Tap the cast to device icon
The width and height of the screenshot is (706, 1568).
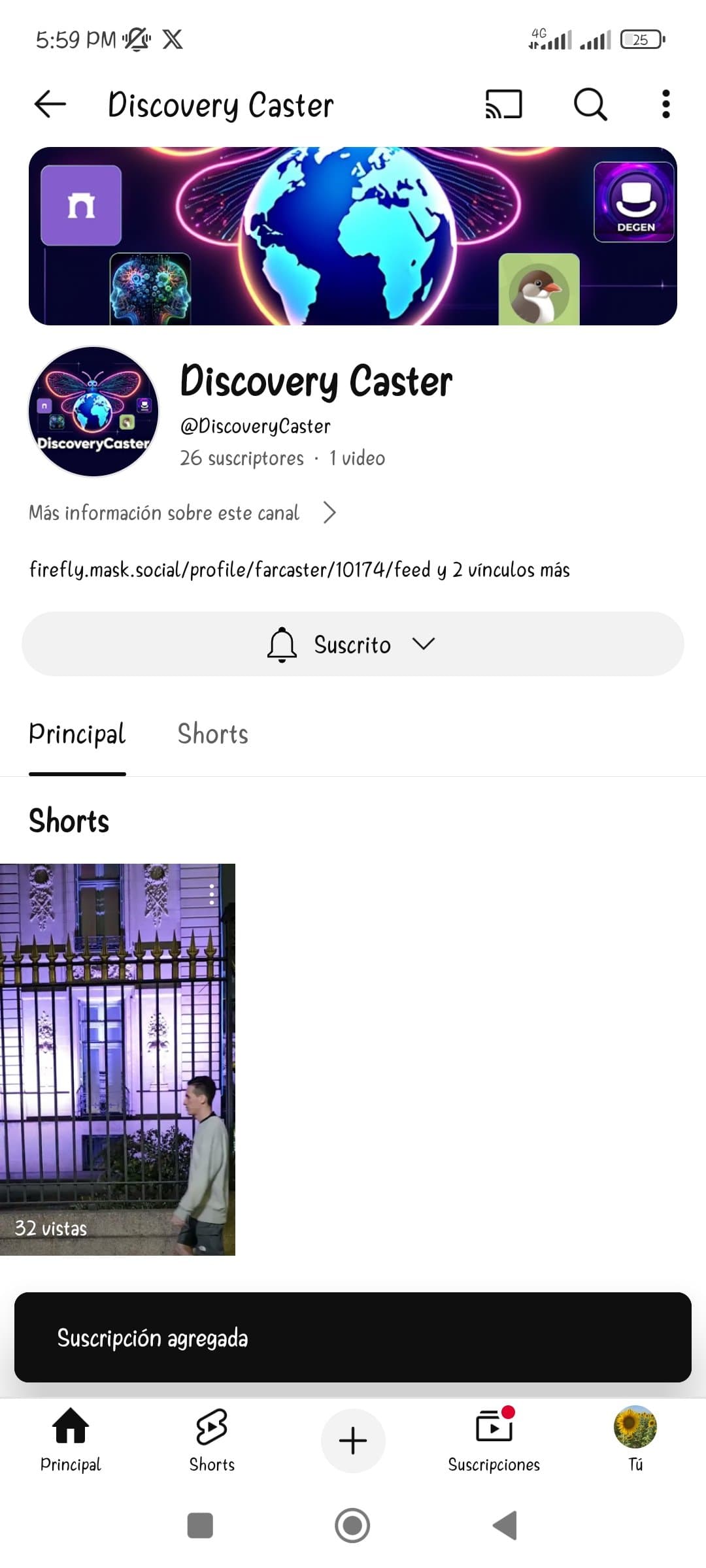tap(503, 104)
